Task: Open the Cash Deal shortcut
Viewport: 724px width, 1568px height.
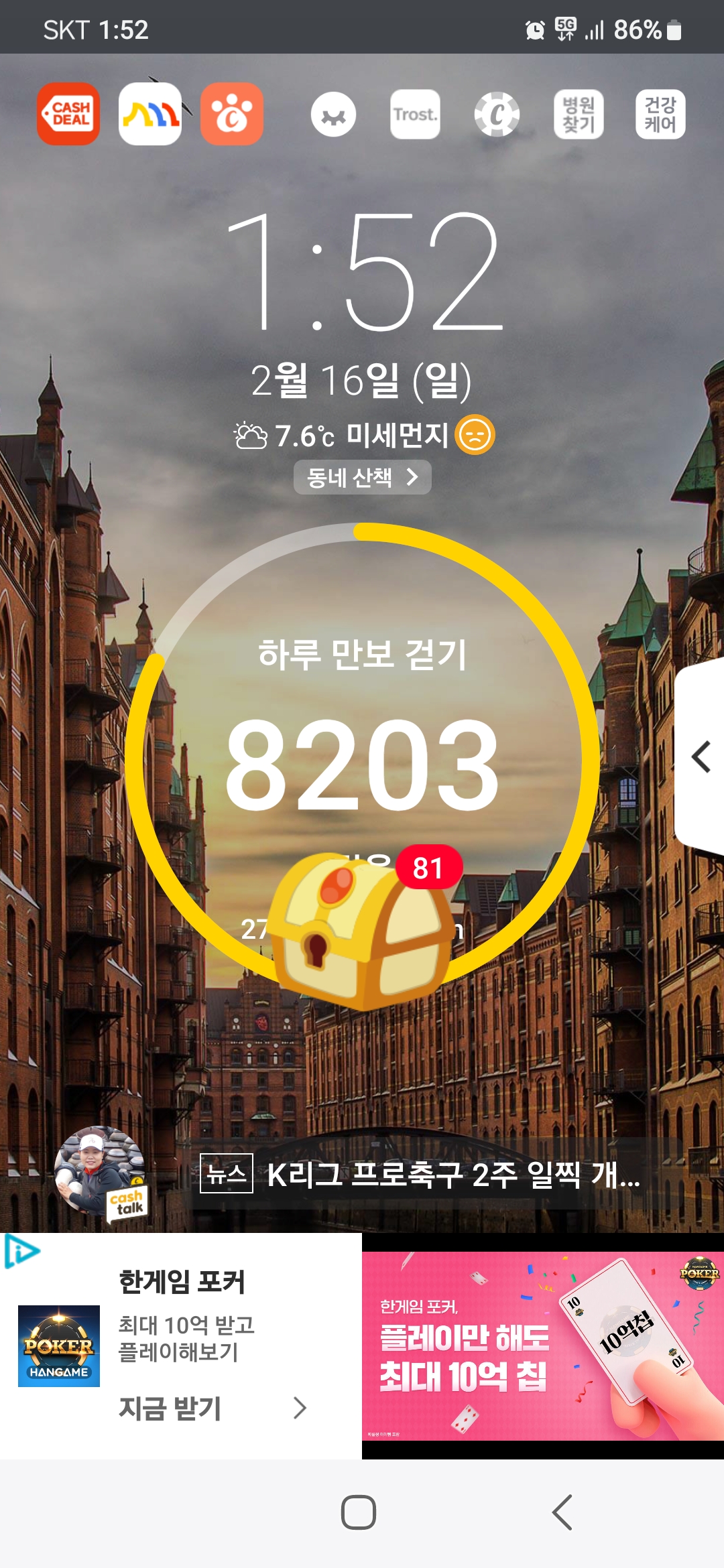Action: click(x=68, y=114)
